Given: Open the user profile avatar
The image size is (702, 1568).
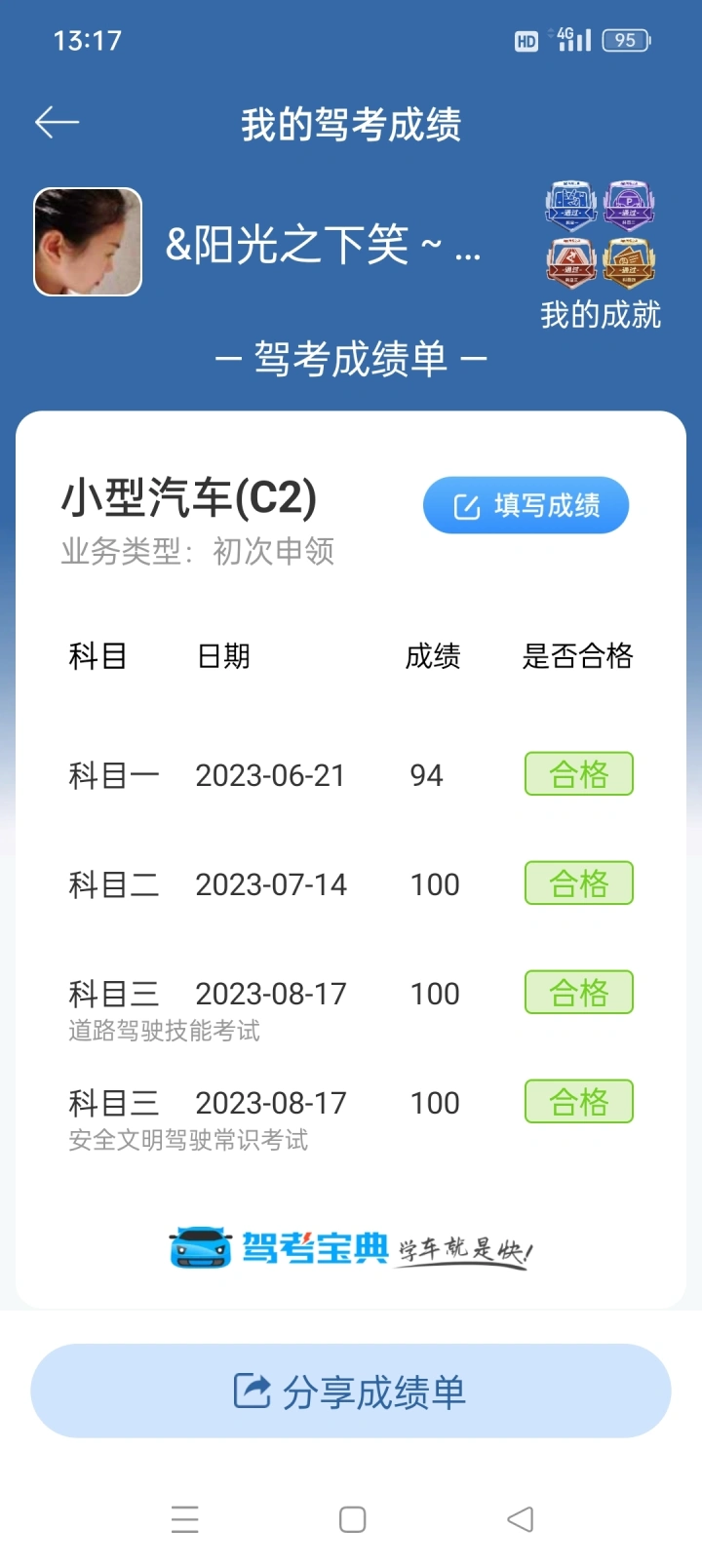Looking at the screenshot, I should [88, 242].
